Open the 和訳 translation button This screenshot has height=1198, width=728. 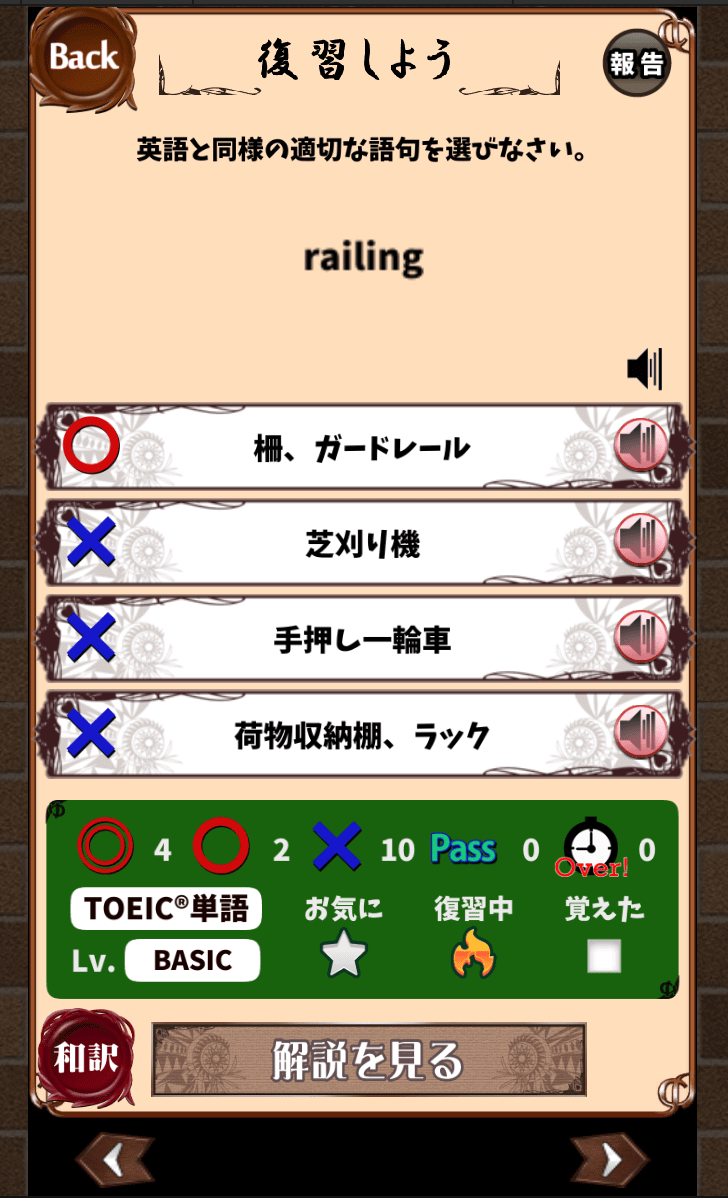coord(86,1058)
